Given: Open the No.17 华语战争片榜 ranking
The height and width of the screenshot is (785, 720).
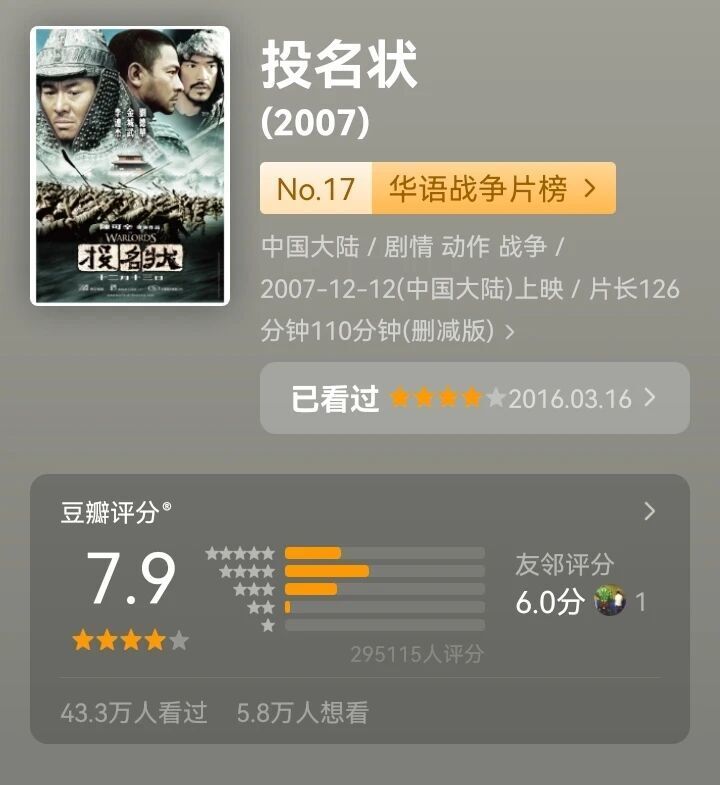Looking at the screenshot, I should 438,189.
